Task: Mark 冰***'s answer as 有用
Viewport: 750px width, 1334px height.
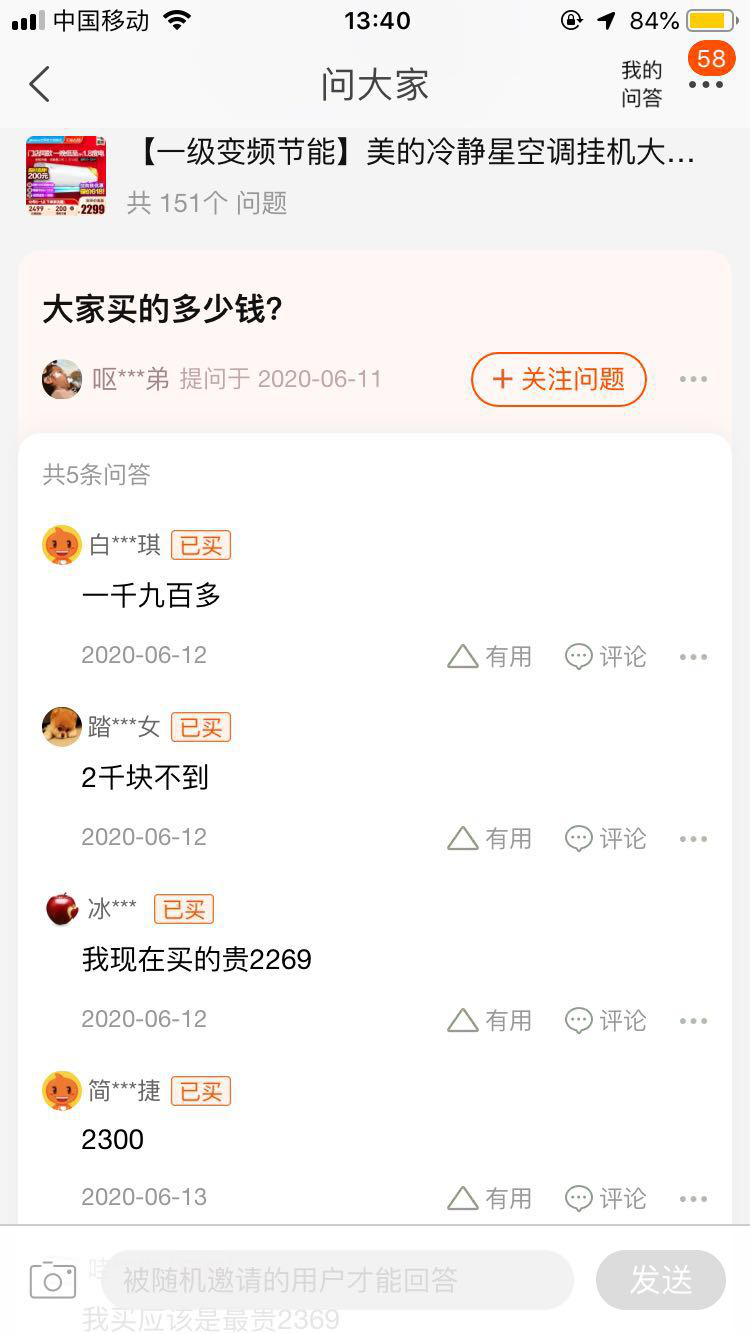Action: coord(489,1021)
